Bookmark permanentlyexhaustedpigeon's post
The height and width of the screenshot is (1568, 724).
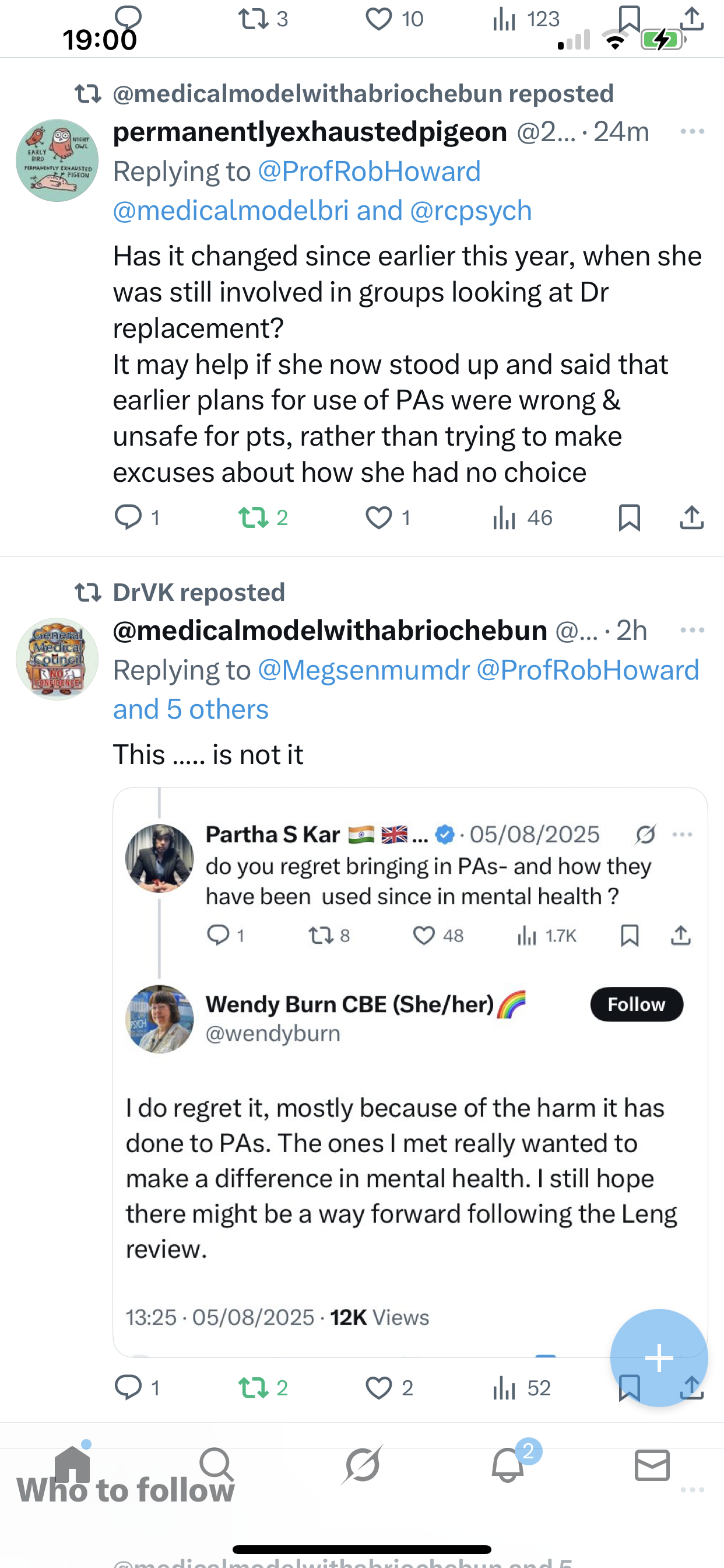628,517
